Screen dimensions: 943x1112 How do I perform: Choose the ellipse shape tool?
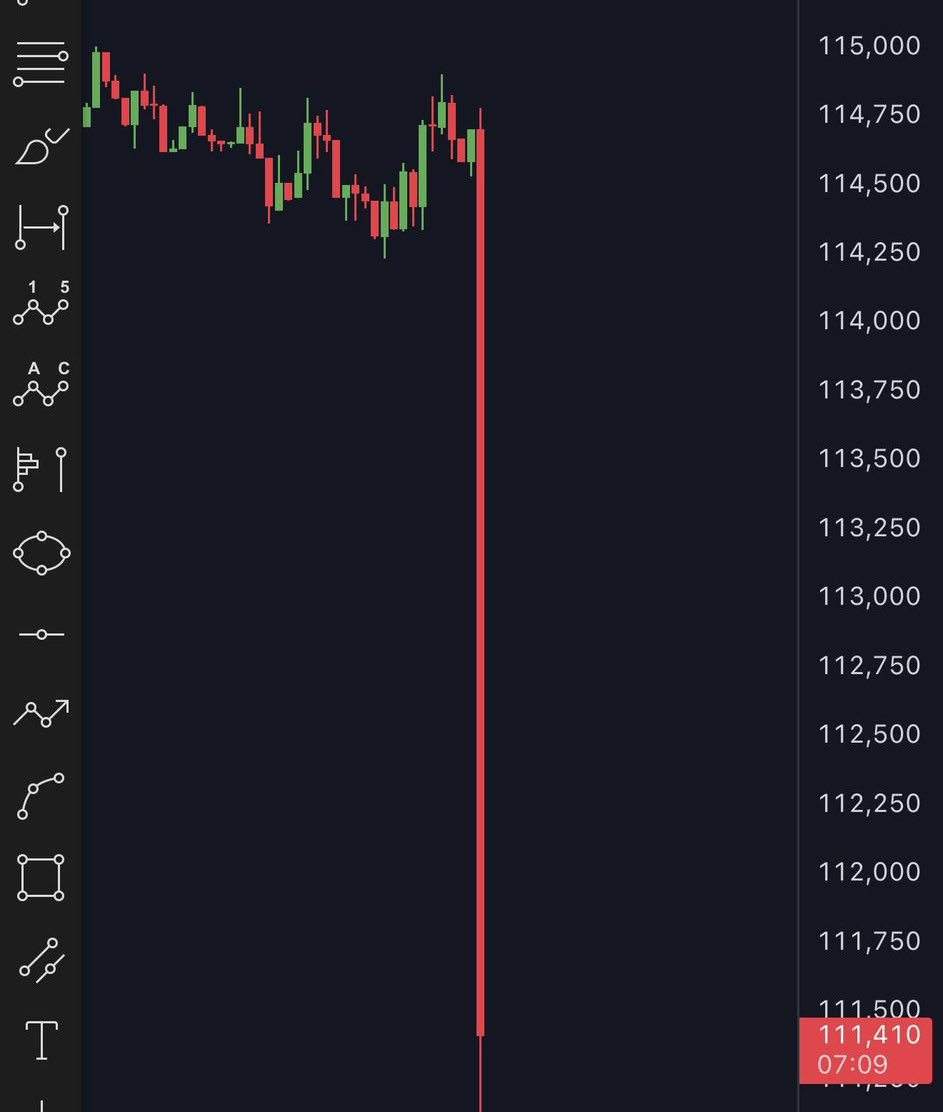click(x=41, y=553)
